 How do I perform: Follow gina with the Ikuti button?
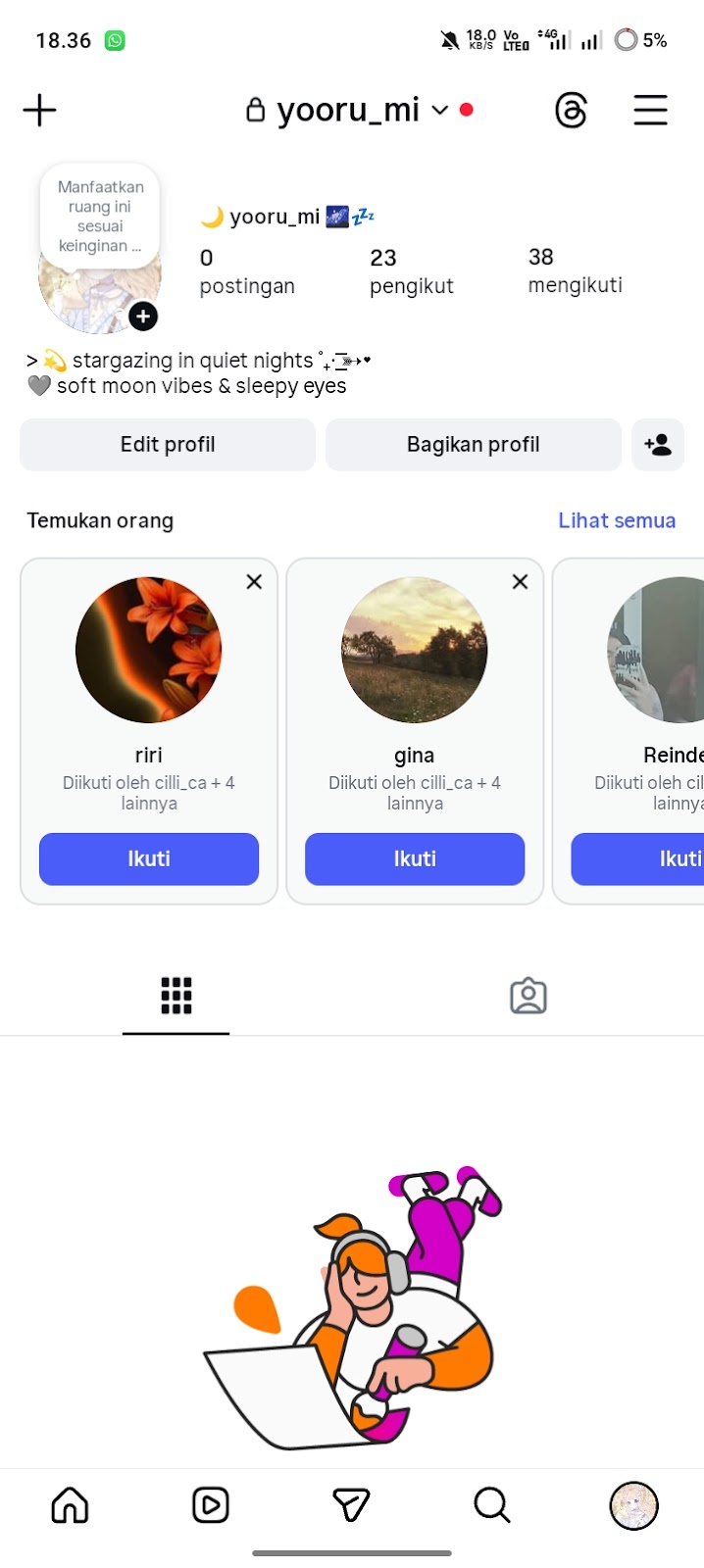coord(415,858)
